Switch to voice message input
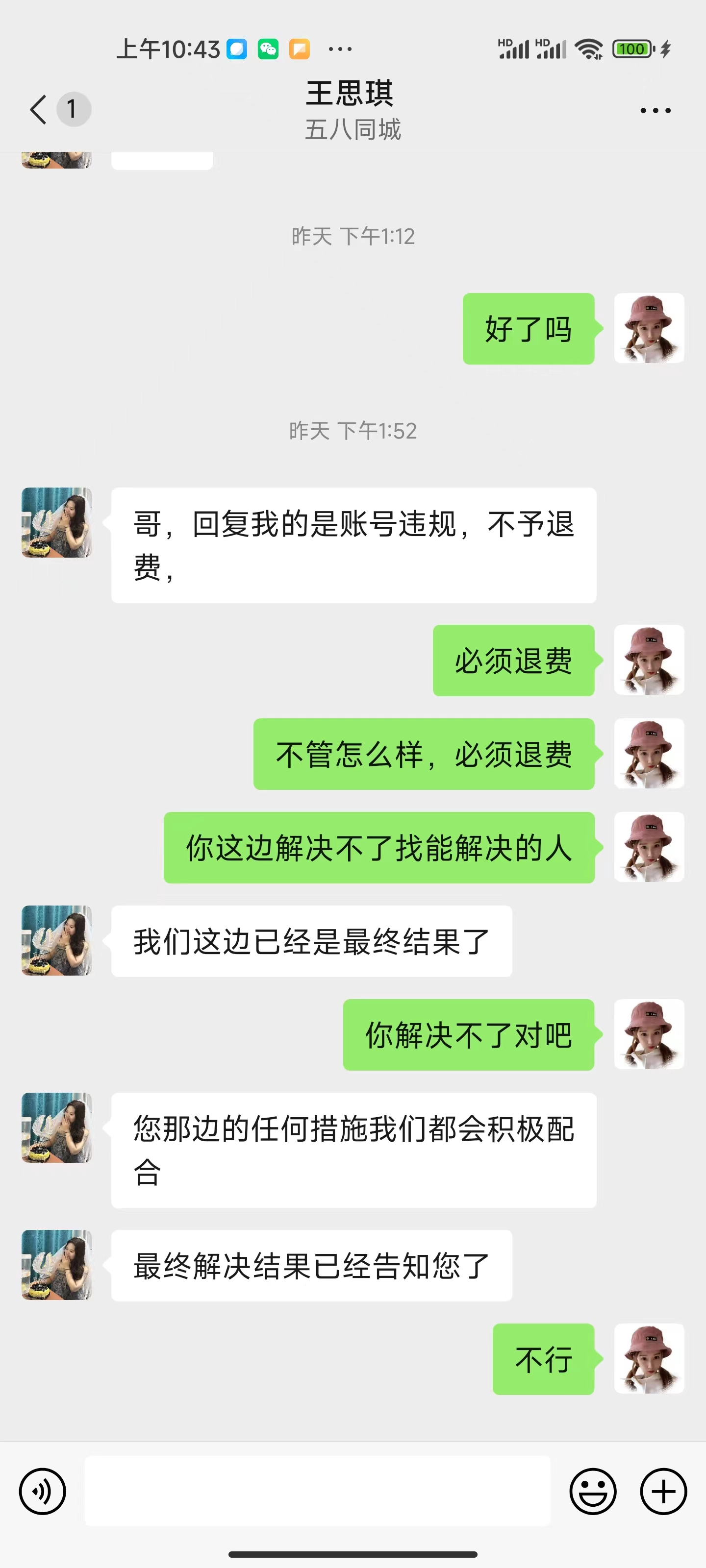 pos(43,1491)
